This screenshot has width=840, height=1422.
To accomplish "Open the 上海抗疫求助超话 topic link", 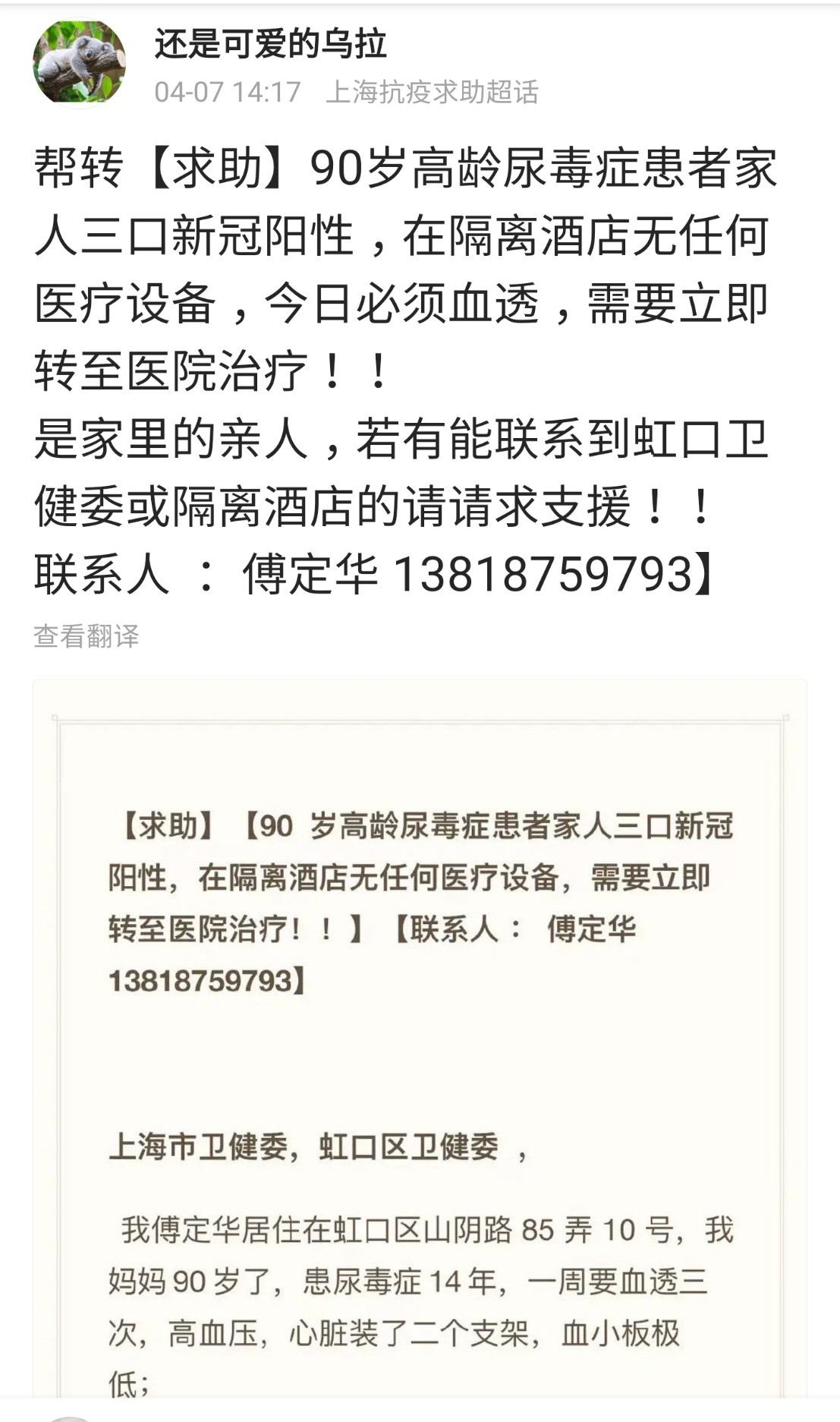I will [x=432, y=92].
